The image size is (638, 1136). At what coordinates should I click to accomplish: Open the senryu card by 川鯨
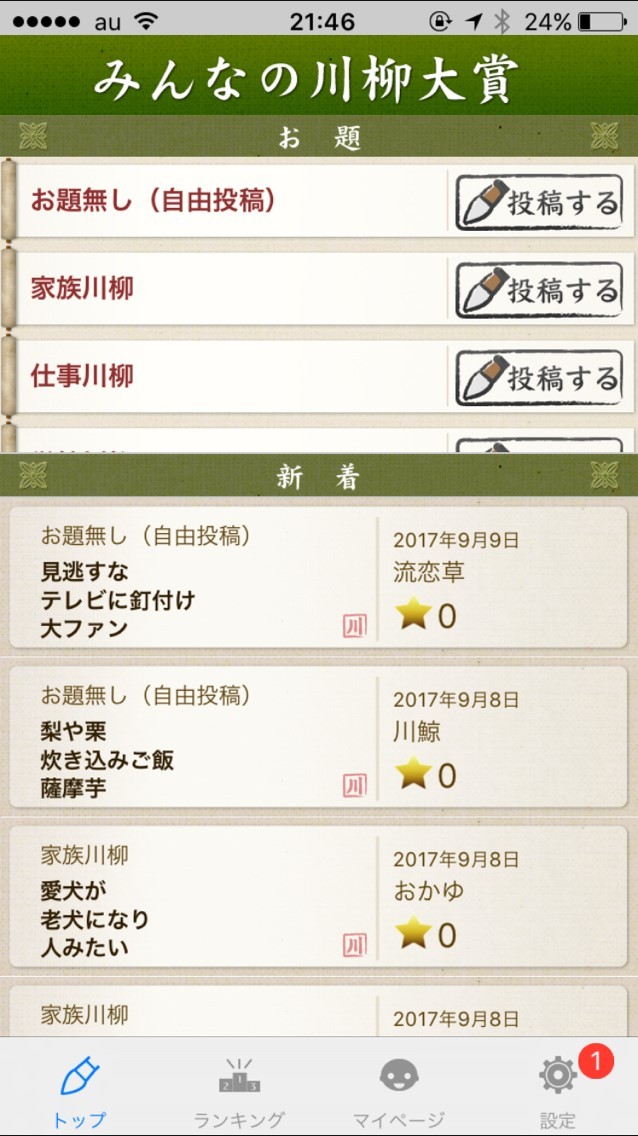pos(318,737)
